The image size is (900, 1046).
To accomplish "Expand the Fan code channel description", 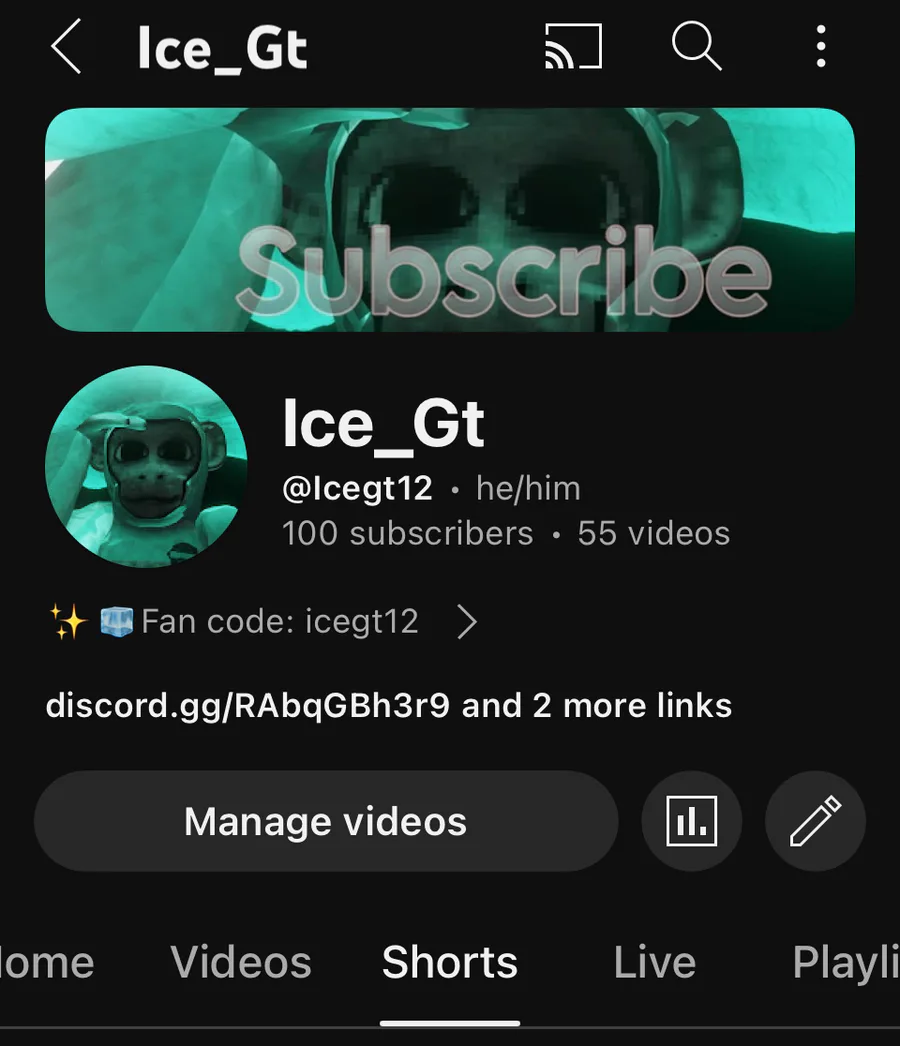I will tap(262, 622).
